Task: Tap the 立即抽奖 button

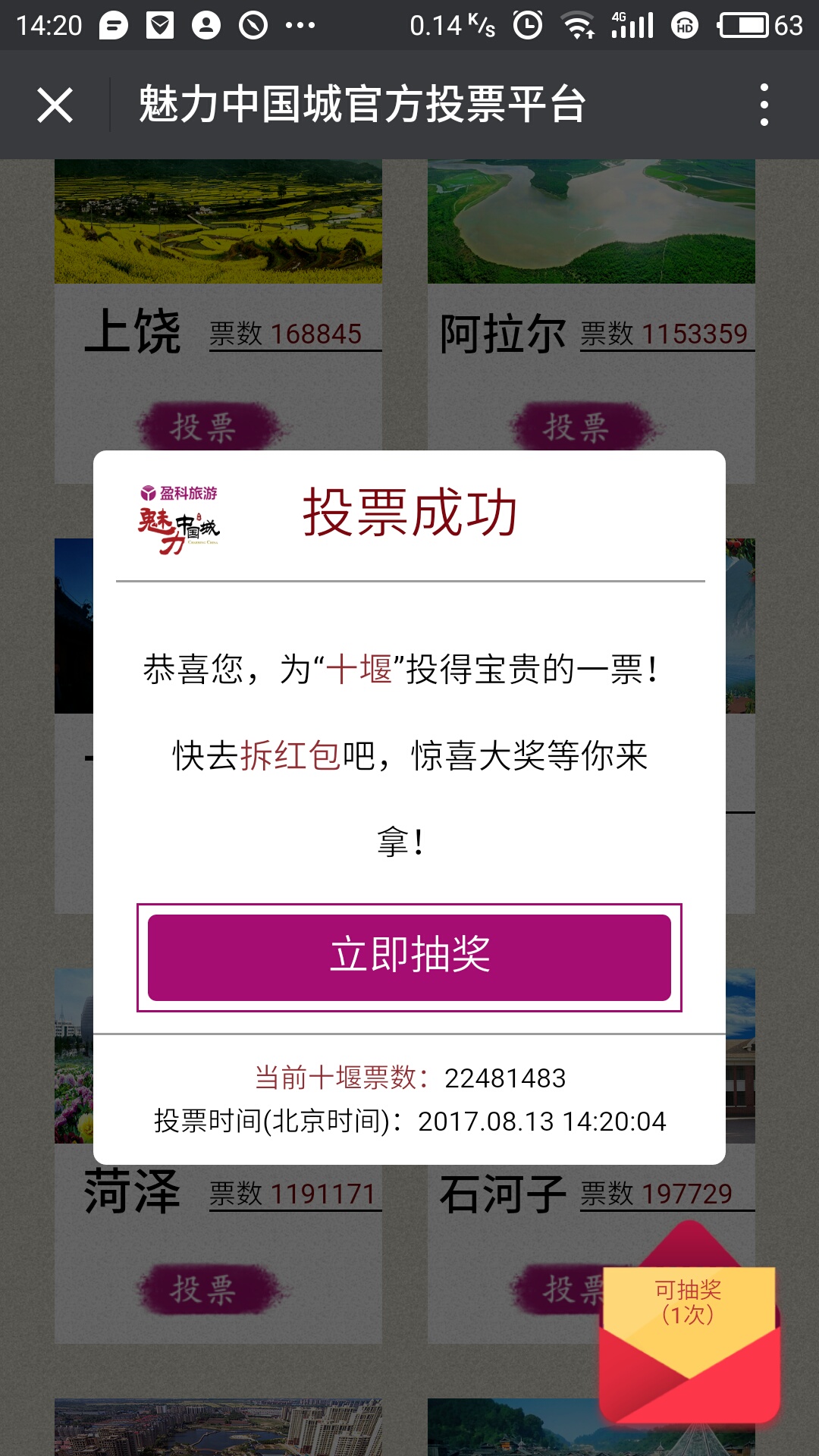Action: (x=409, y=957)
